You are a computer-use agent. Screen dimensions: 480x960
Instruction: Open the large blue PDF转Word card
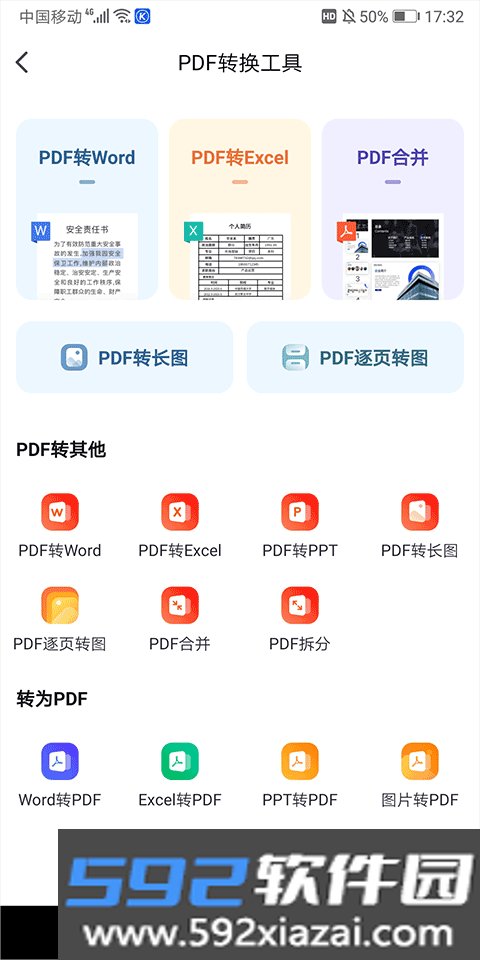click(x=87, y=209)
